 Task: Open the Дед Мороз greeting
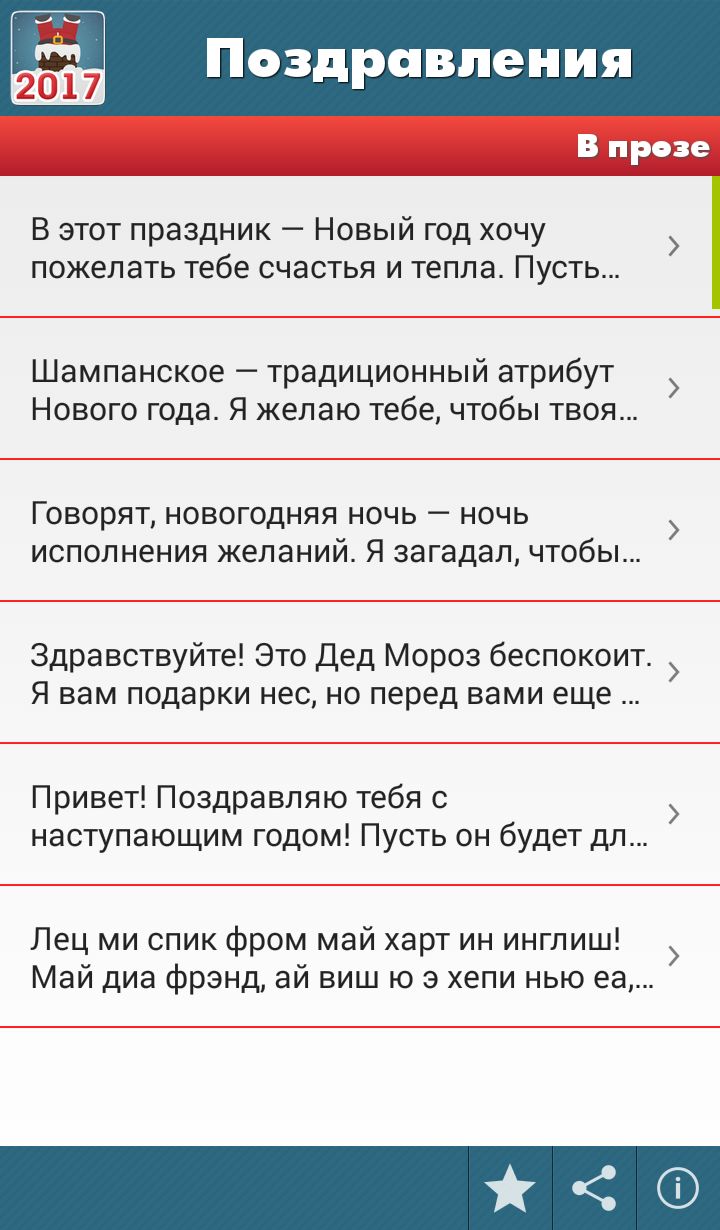pos(340,674)
